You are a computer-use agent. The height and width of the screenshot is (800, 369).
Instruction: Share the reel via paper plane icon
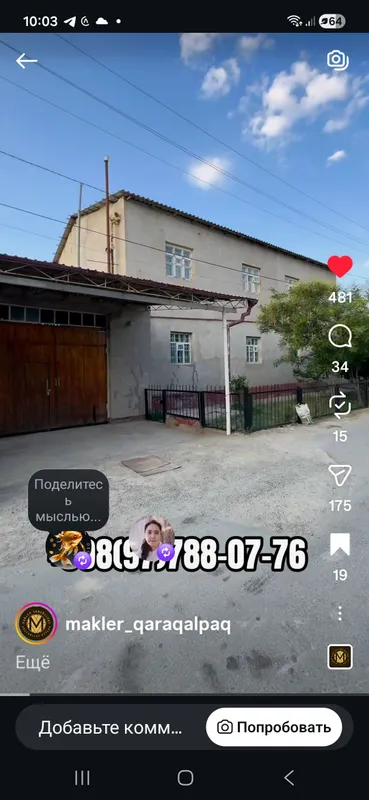340,475
